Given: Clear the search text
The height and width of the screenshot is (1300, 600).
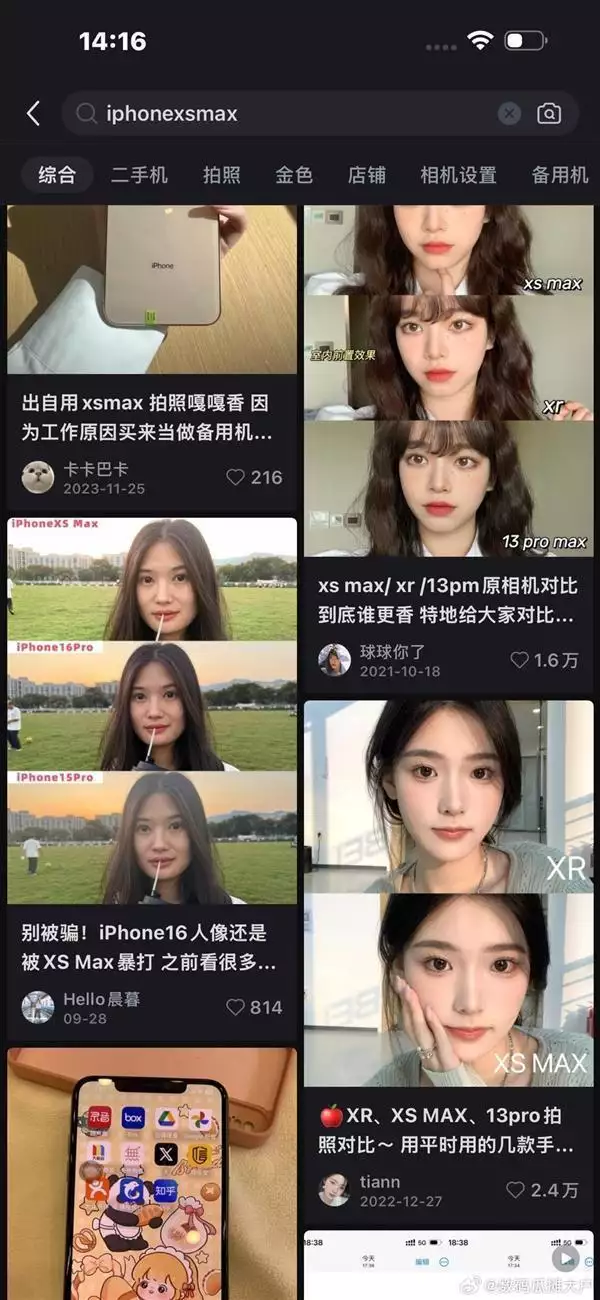Looking at the screenshot, I should pos(510,113).
